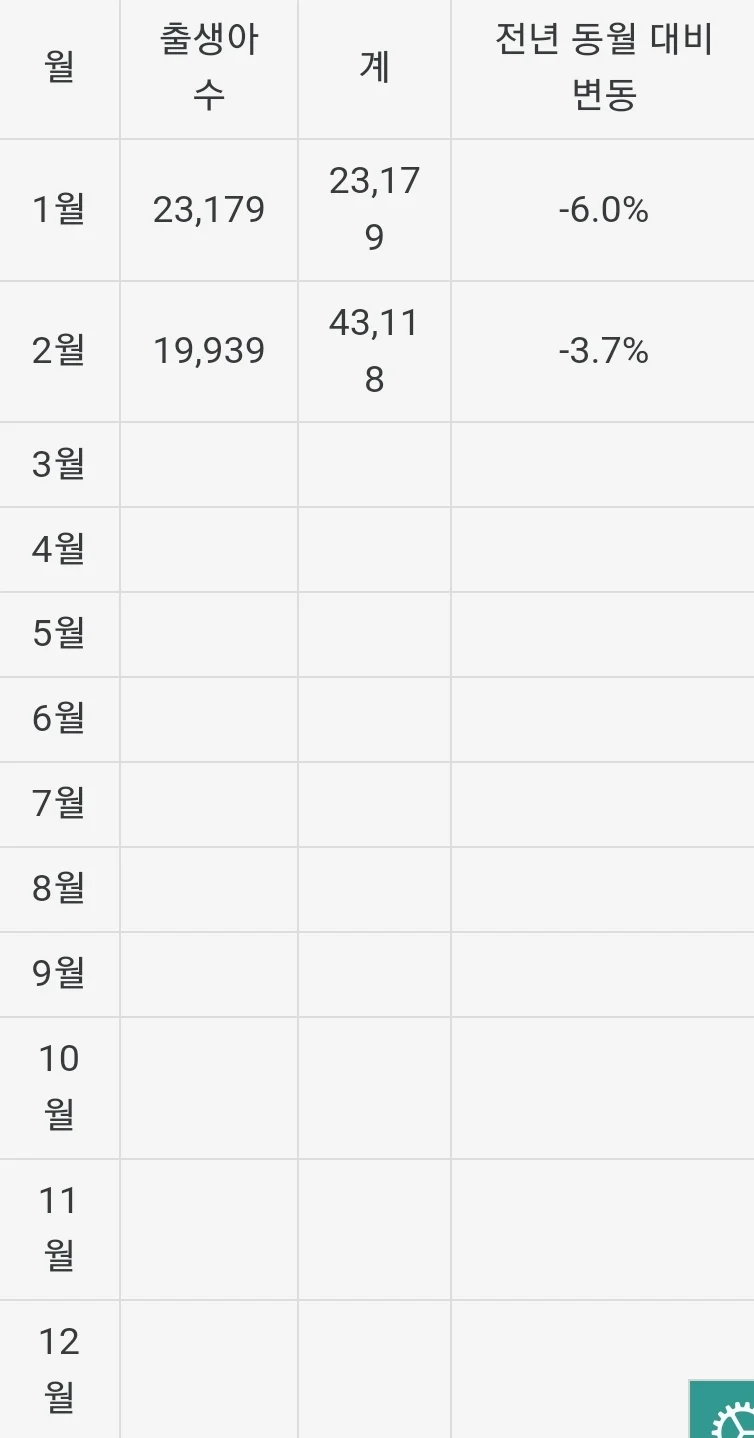Open the floating gear settings button
The width and height of the screenshot is (754, 1438).
(722, 1409)
